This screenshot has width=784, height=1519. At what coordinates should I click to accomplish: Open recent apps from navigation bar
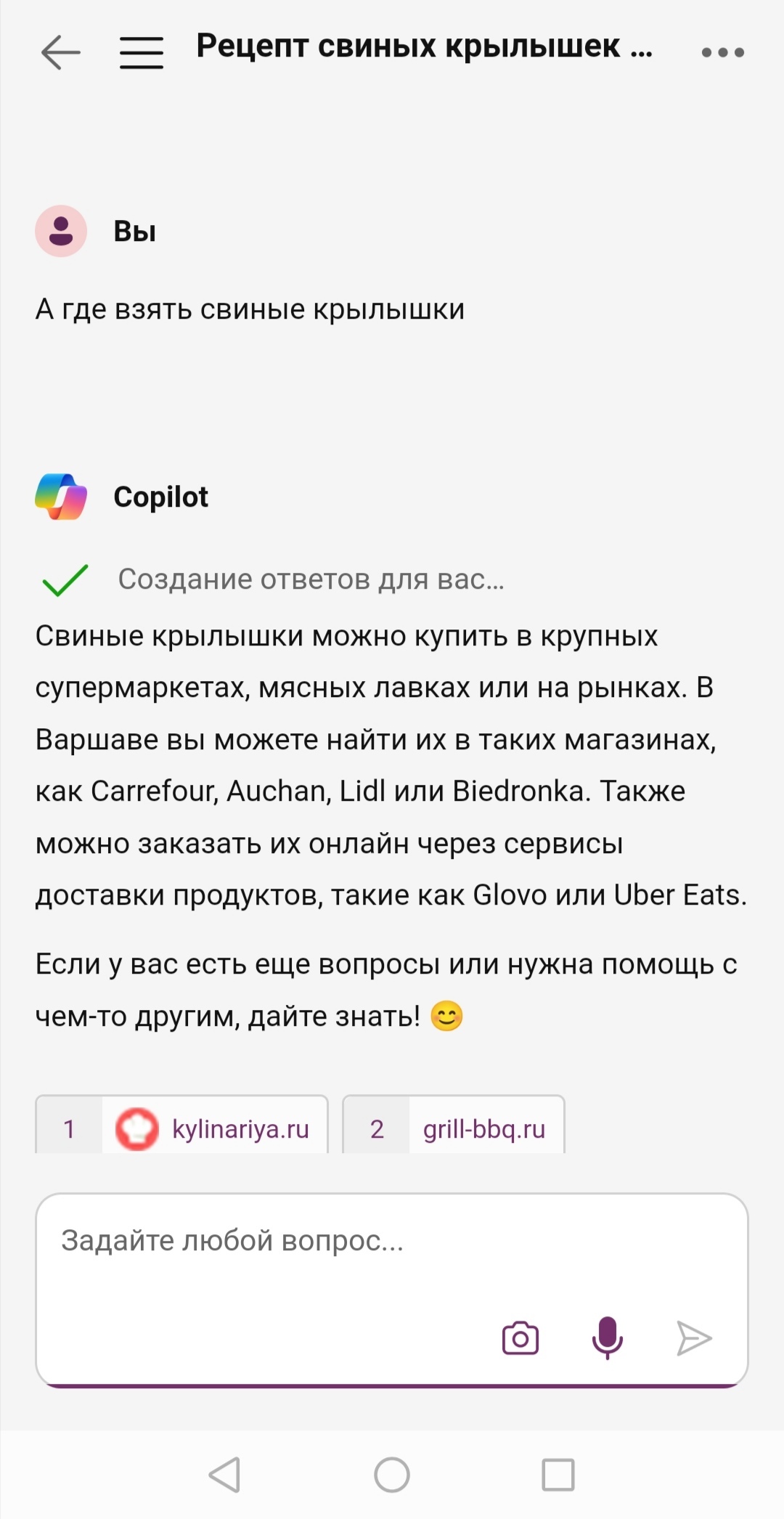pos(558,1475)
